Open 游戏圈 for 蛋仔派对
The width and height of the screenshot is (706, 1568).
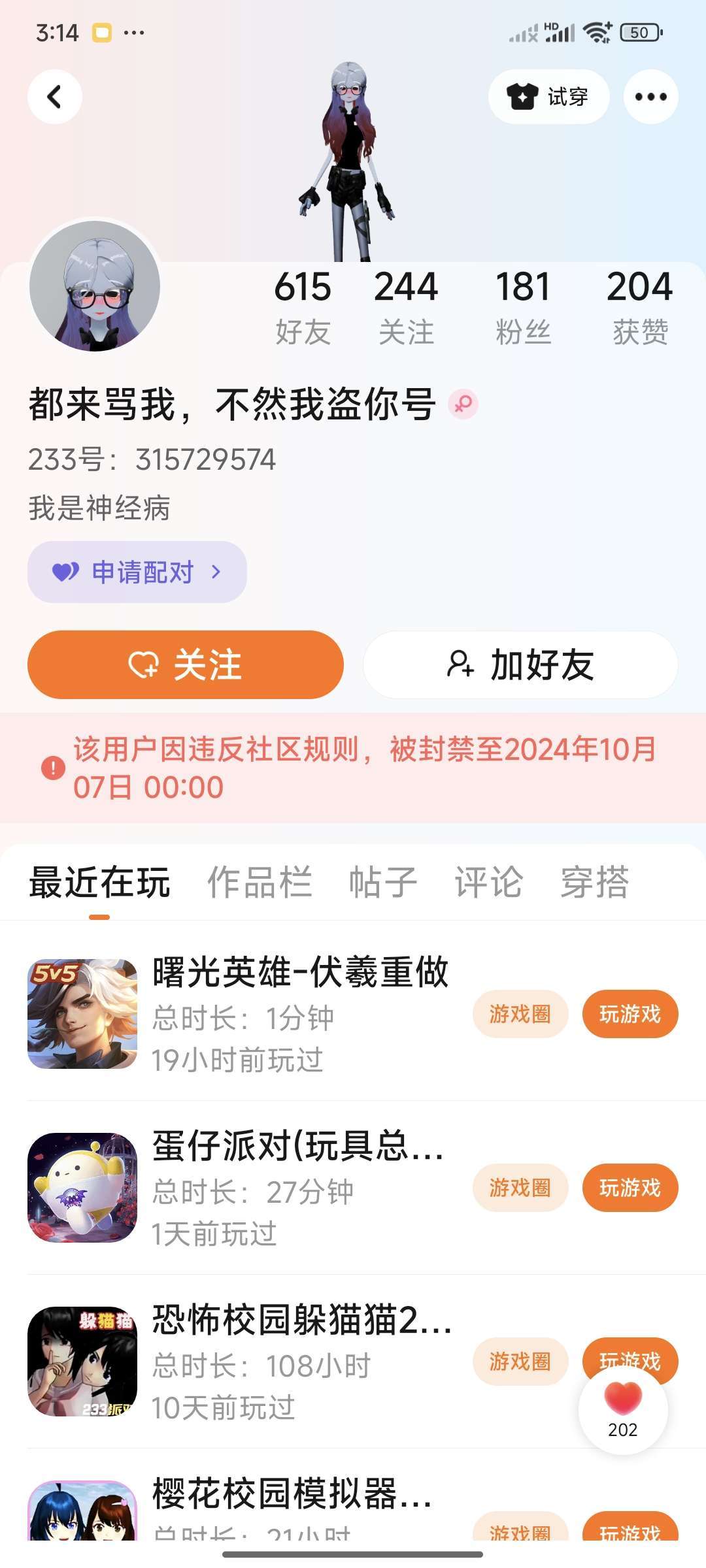[x=520, y=1188]
